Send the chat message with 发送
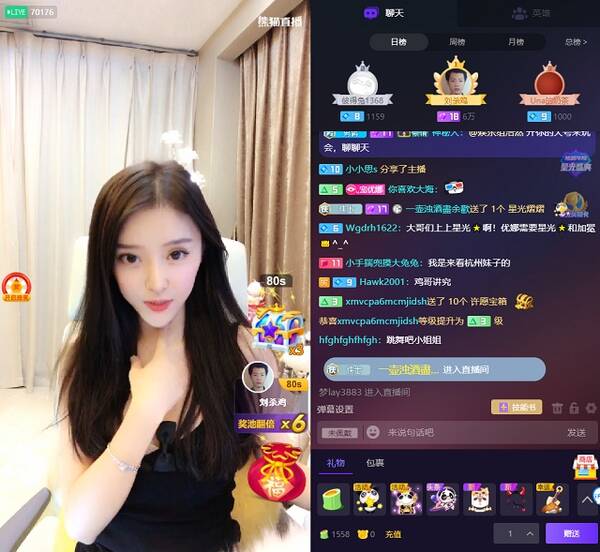This screenshot has width=600, height=552. coord(576,432)
